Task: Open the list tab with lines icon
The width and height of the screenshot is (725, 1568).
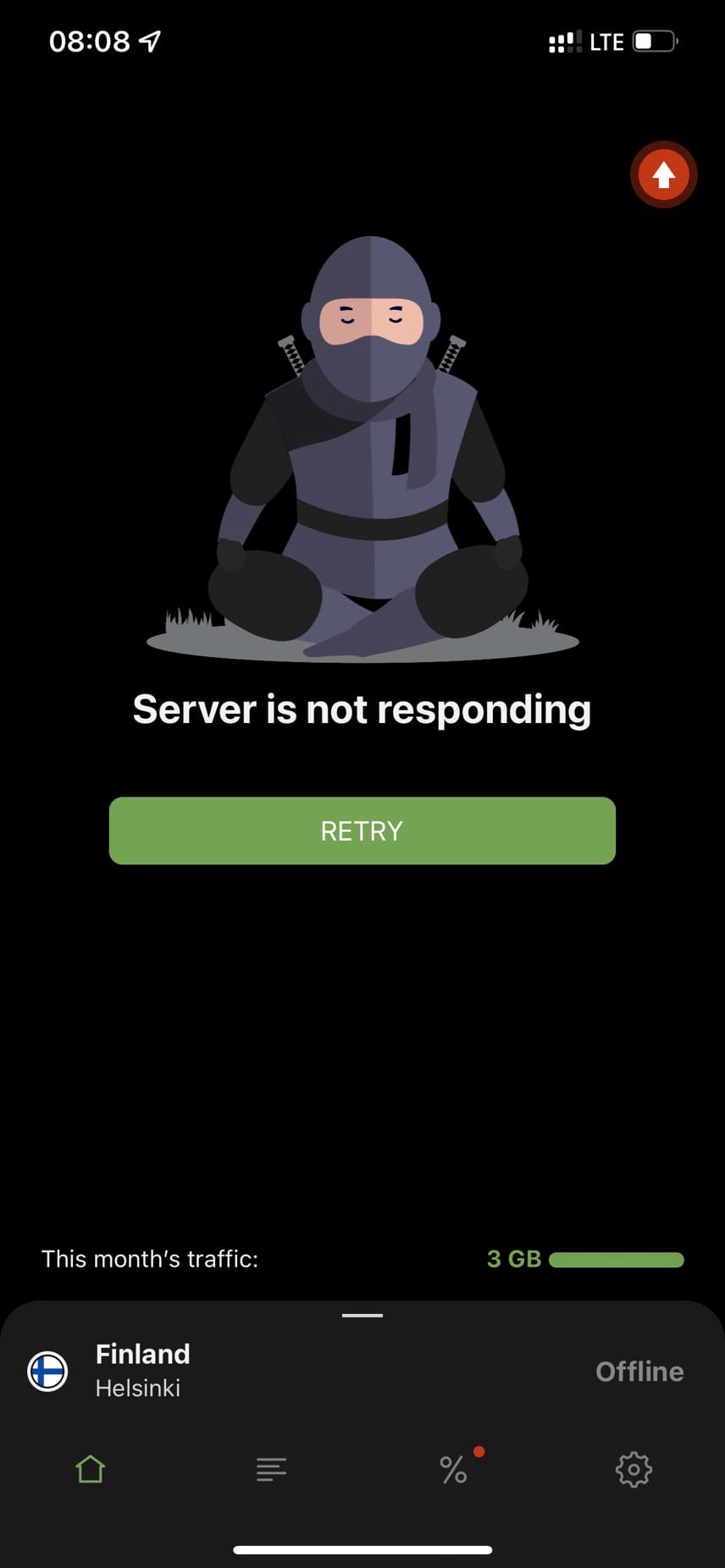Action: coord(271,1469)
